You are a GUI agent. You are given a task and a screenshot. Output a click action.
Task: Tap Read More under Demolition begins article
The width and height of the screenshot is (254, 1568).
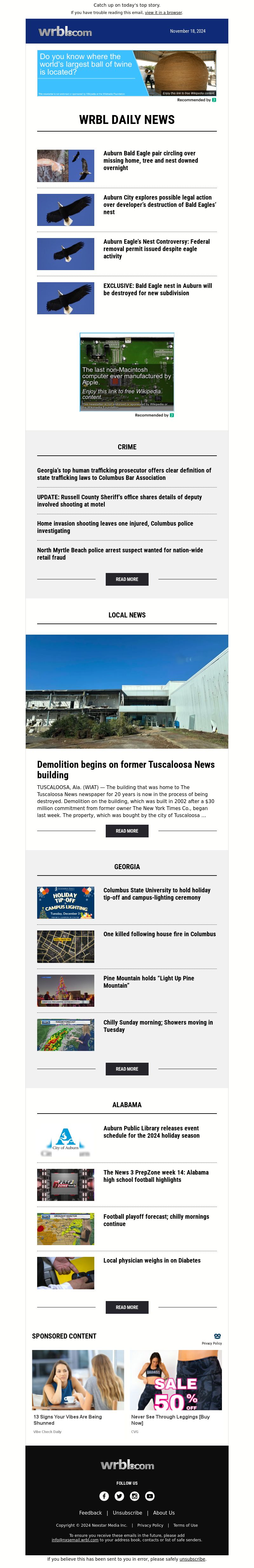pos(127,830)
